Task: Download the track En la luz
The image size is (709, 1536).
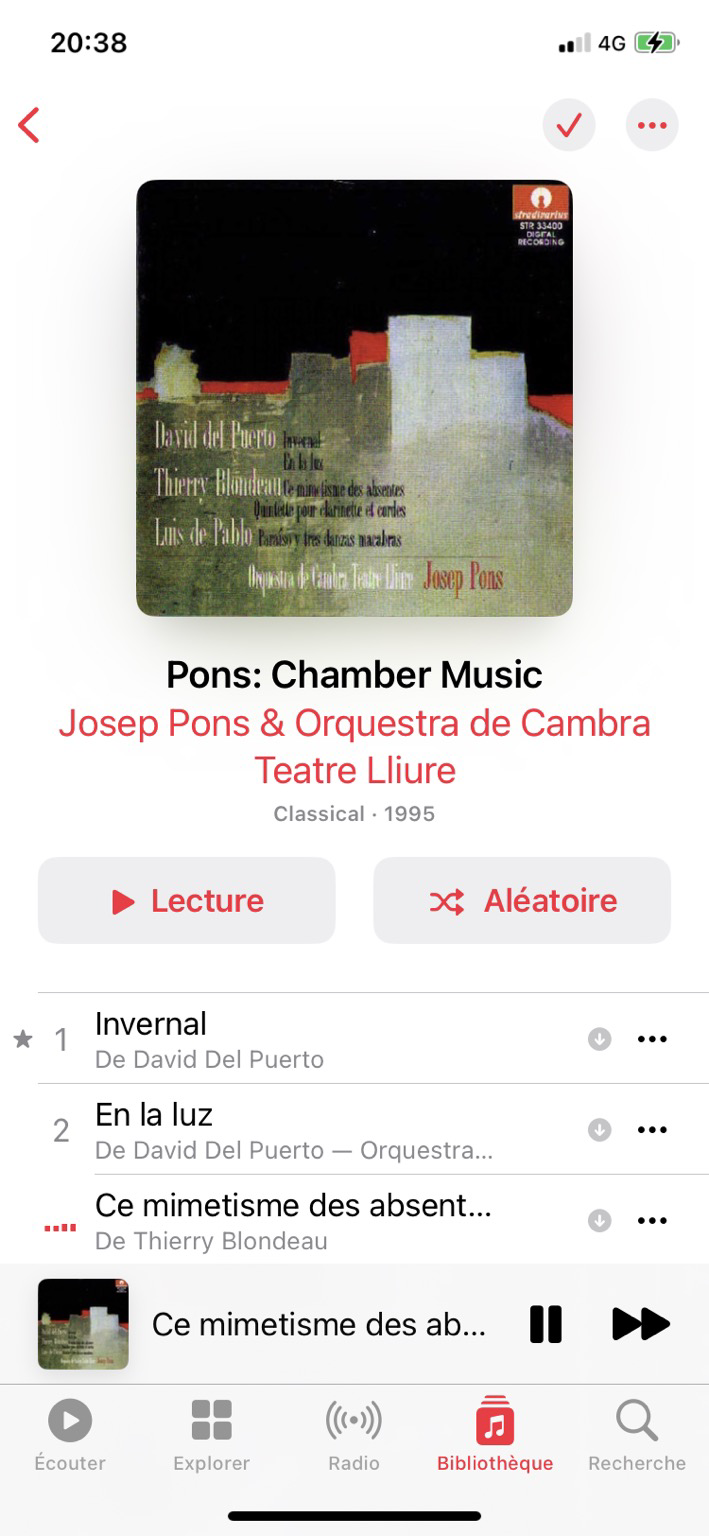Action: click(x=599, y=1130)
